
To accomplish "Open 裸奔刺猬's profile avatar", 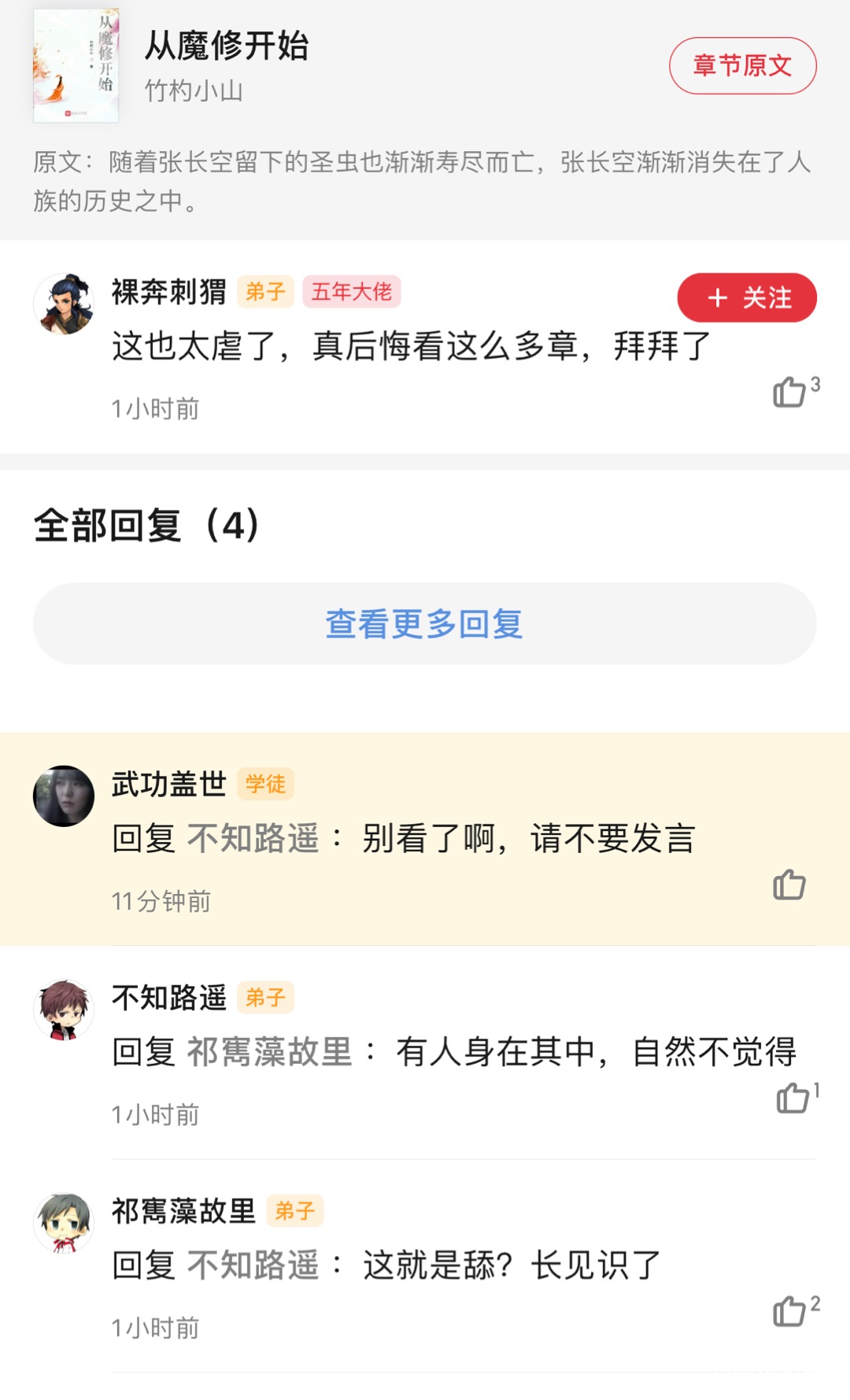I will pos(64,304).
